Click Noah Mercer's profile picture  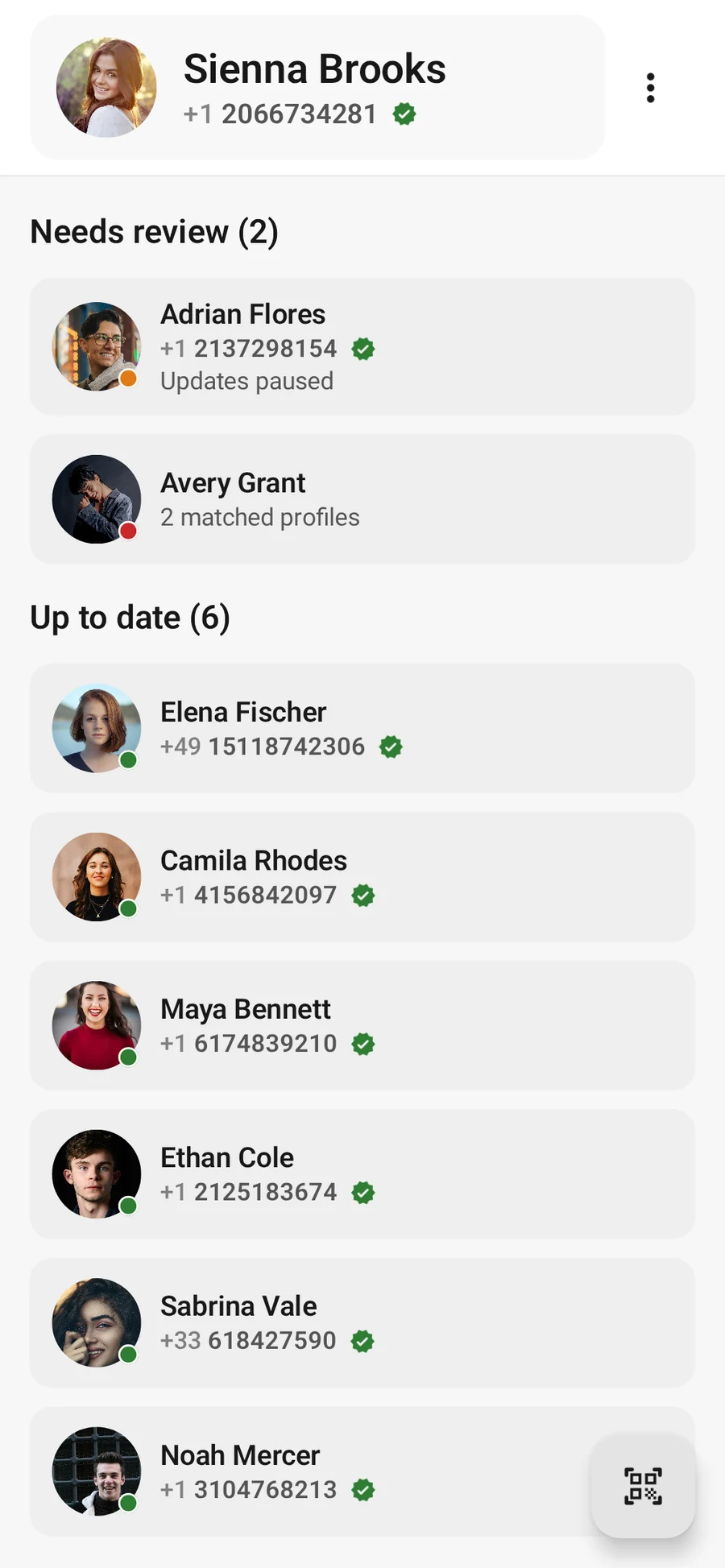pyautogui.click(x=96, y=1473)
